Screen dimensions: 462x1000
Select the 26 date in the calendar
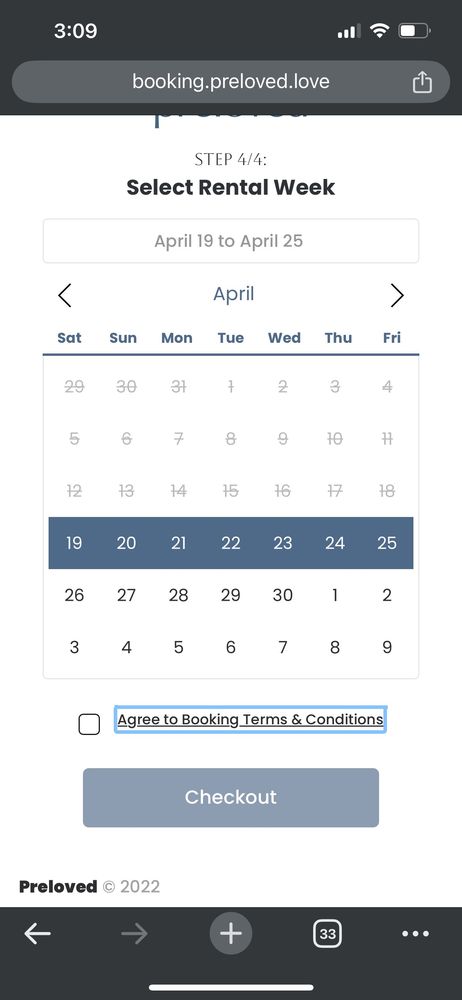(x=74, y=595)
